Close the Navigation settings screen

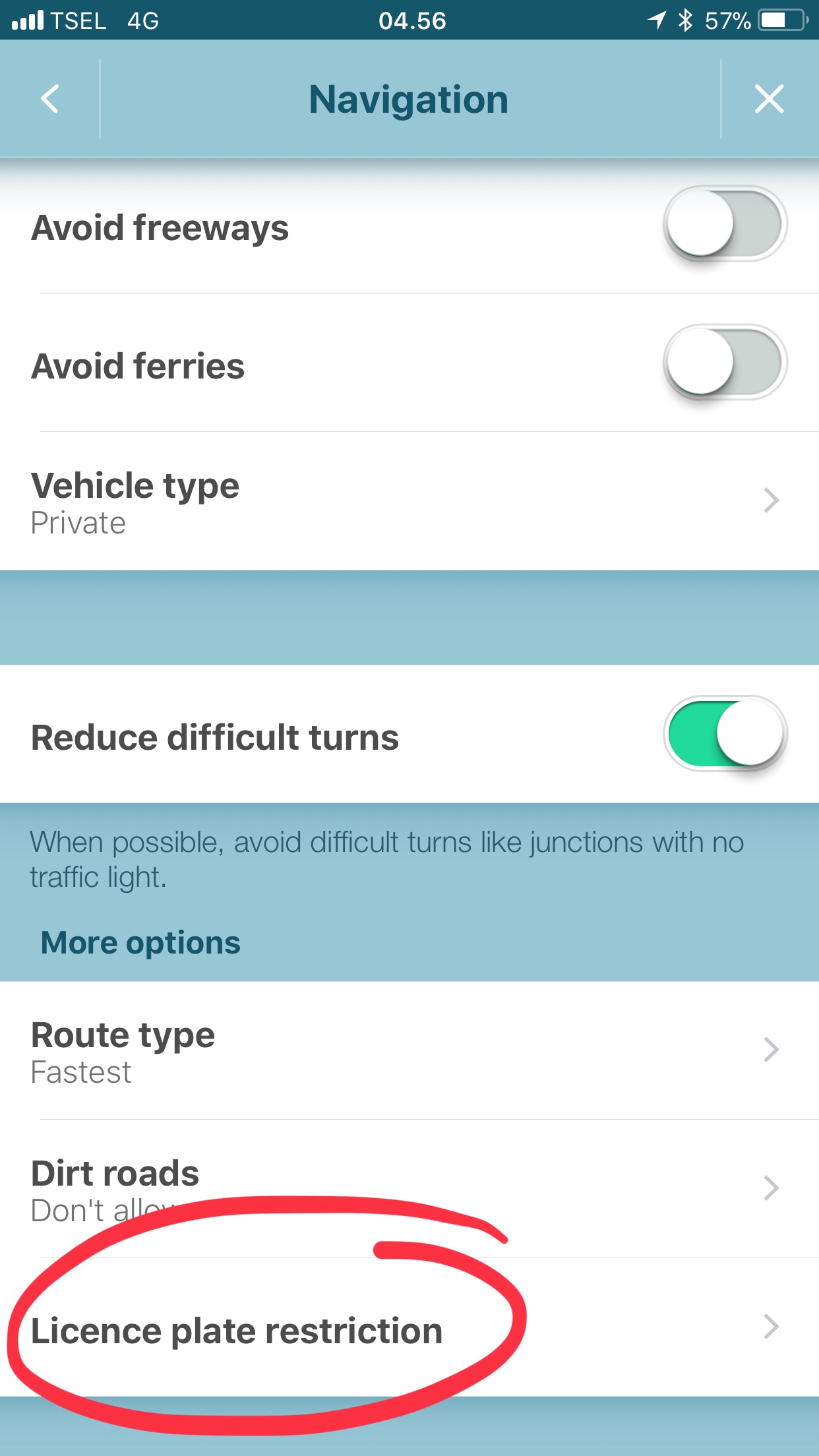[x=769, y=99]
